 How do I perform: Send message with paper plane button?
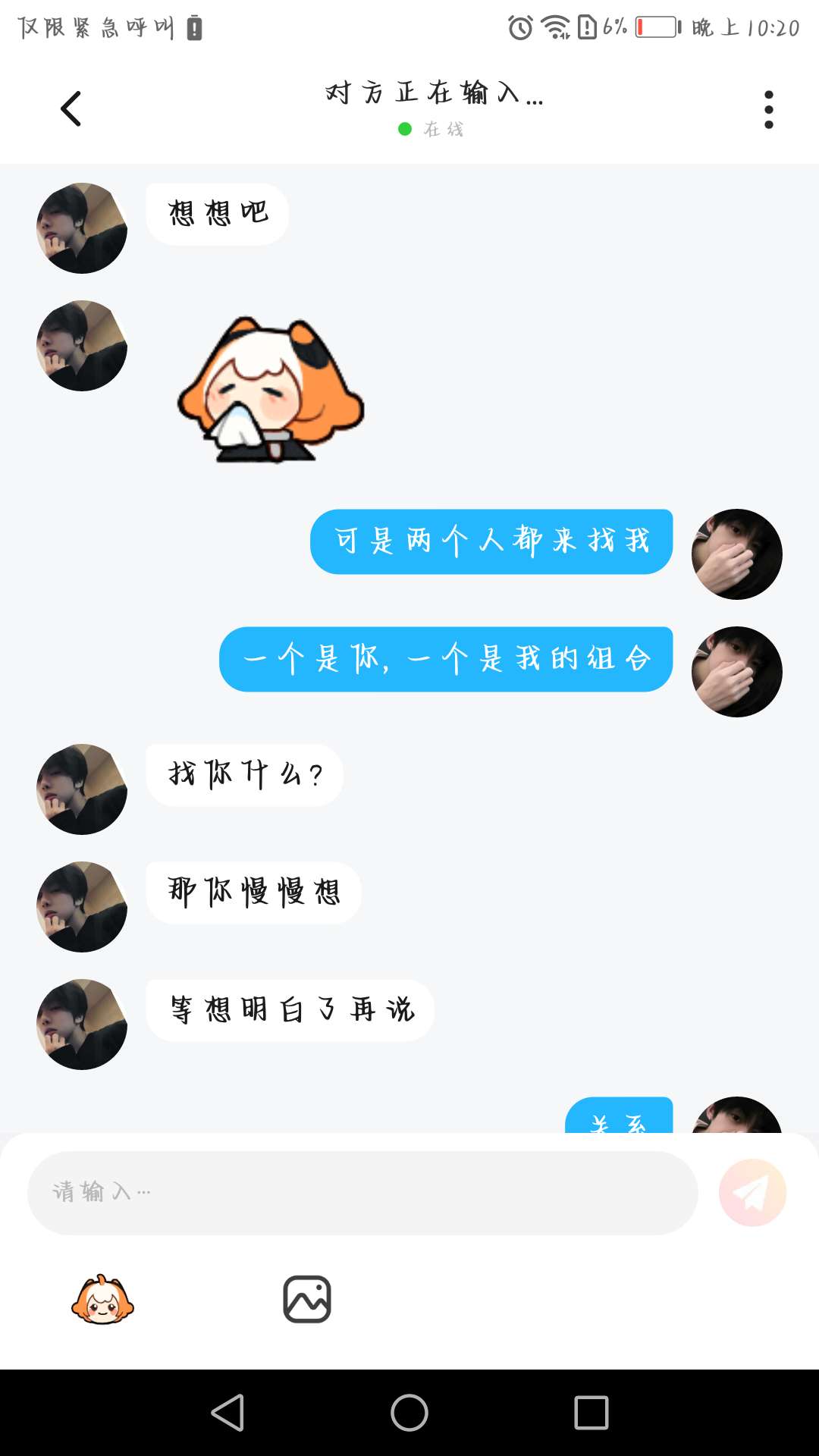point(752,1192)
